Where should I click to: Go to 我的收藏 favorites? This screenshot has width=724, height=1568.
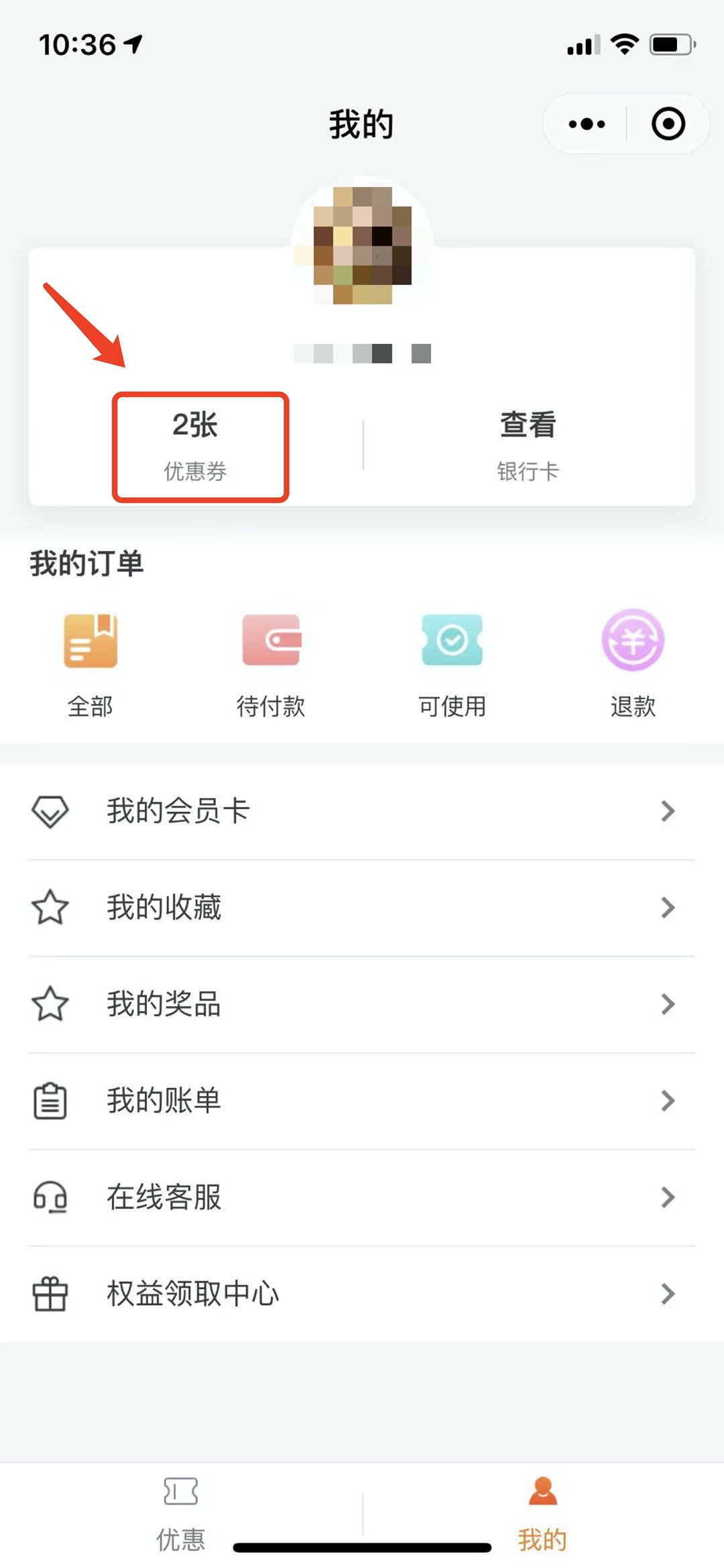point(362,908)
